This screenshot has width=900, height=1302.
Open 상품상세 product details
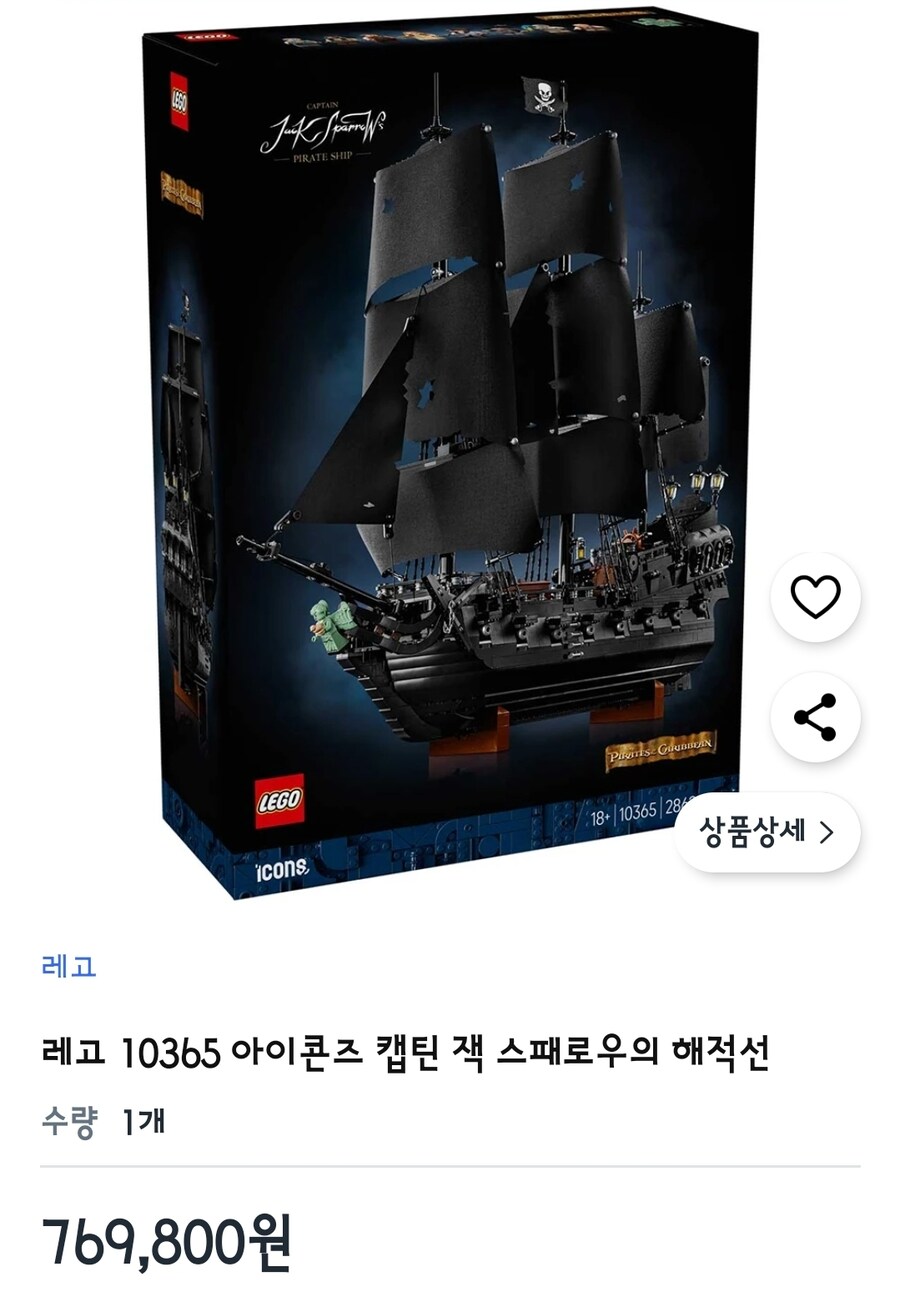tap(767, 832)
